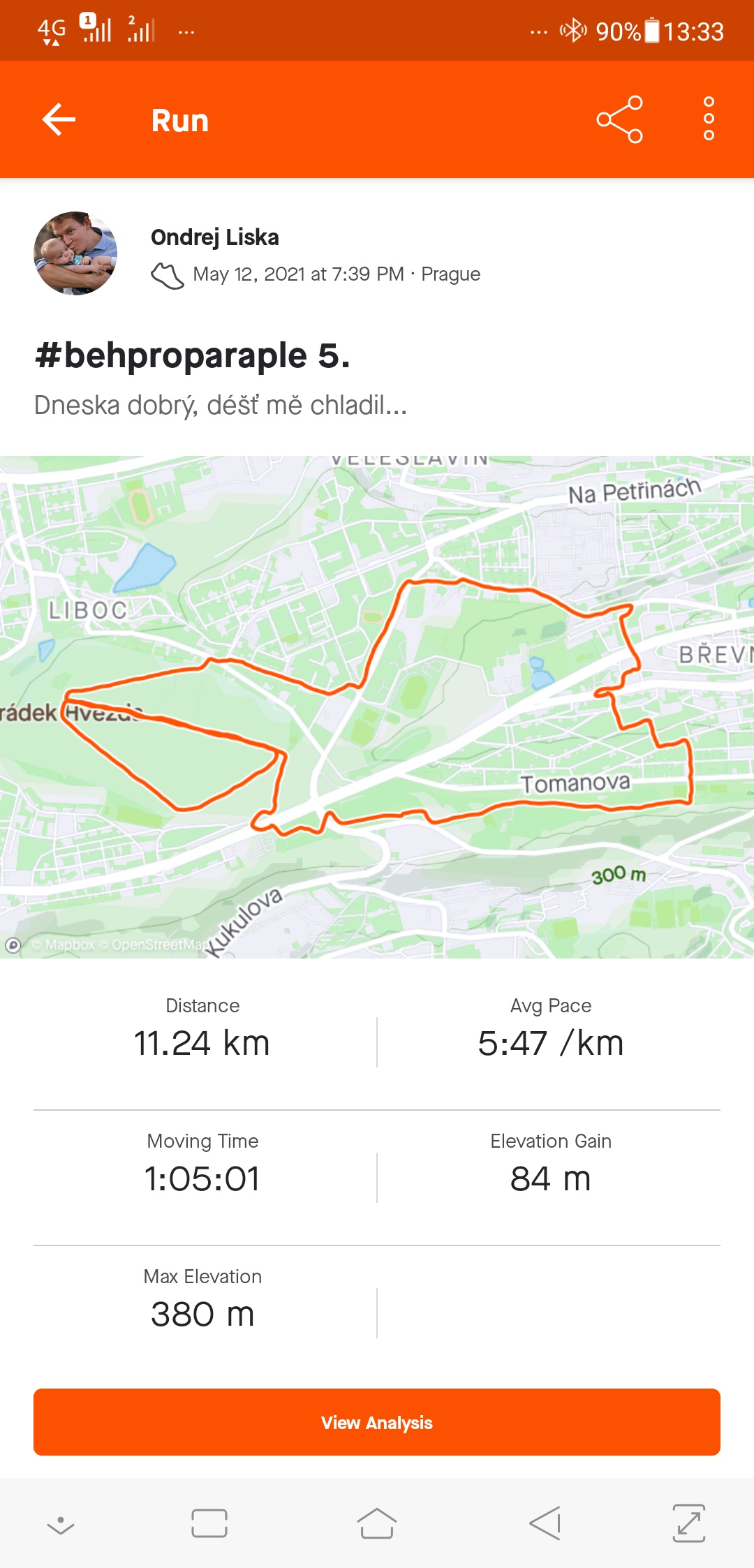Tap the View Analysis button
The width and height of the screenshot is (754, 1568).
377,1422
